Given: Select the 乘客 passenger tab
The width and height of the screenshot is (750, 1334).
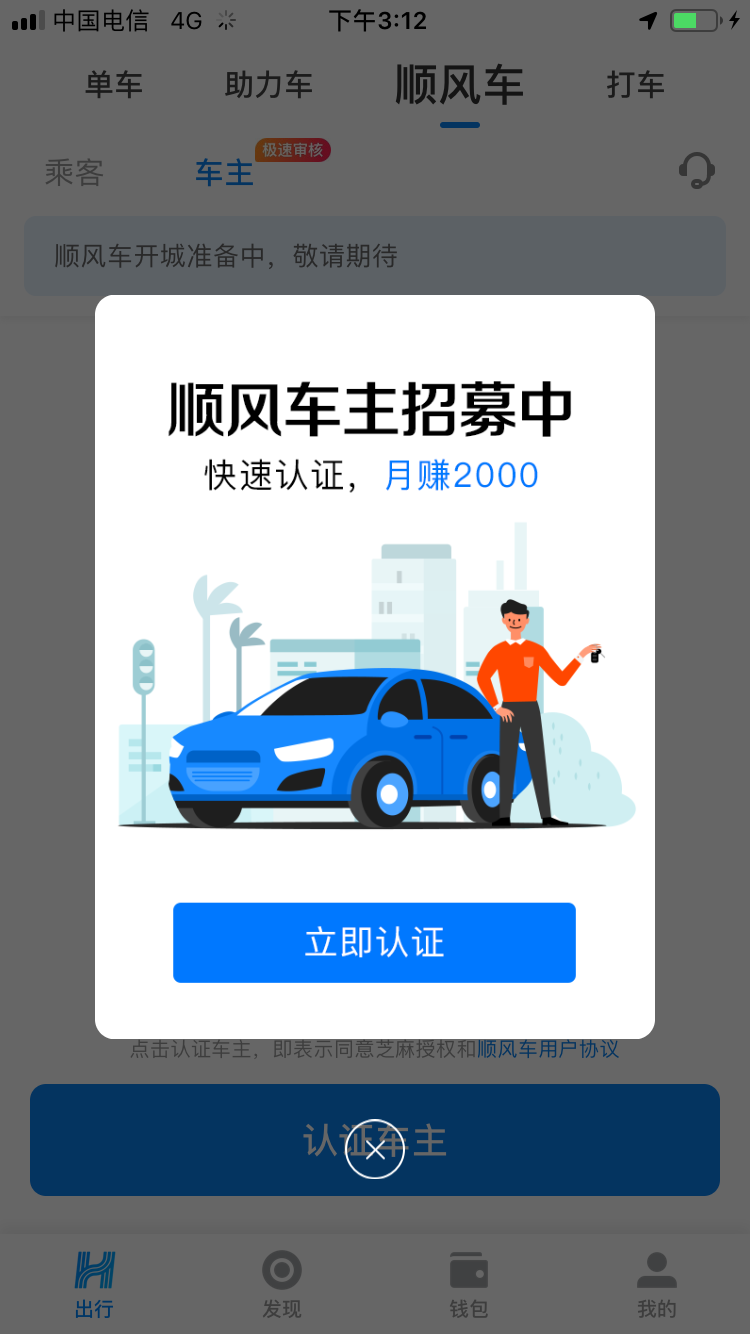Looking at the screenshot, I should (74, 173).
